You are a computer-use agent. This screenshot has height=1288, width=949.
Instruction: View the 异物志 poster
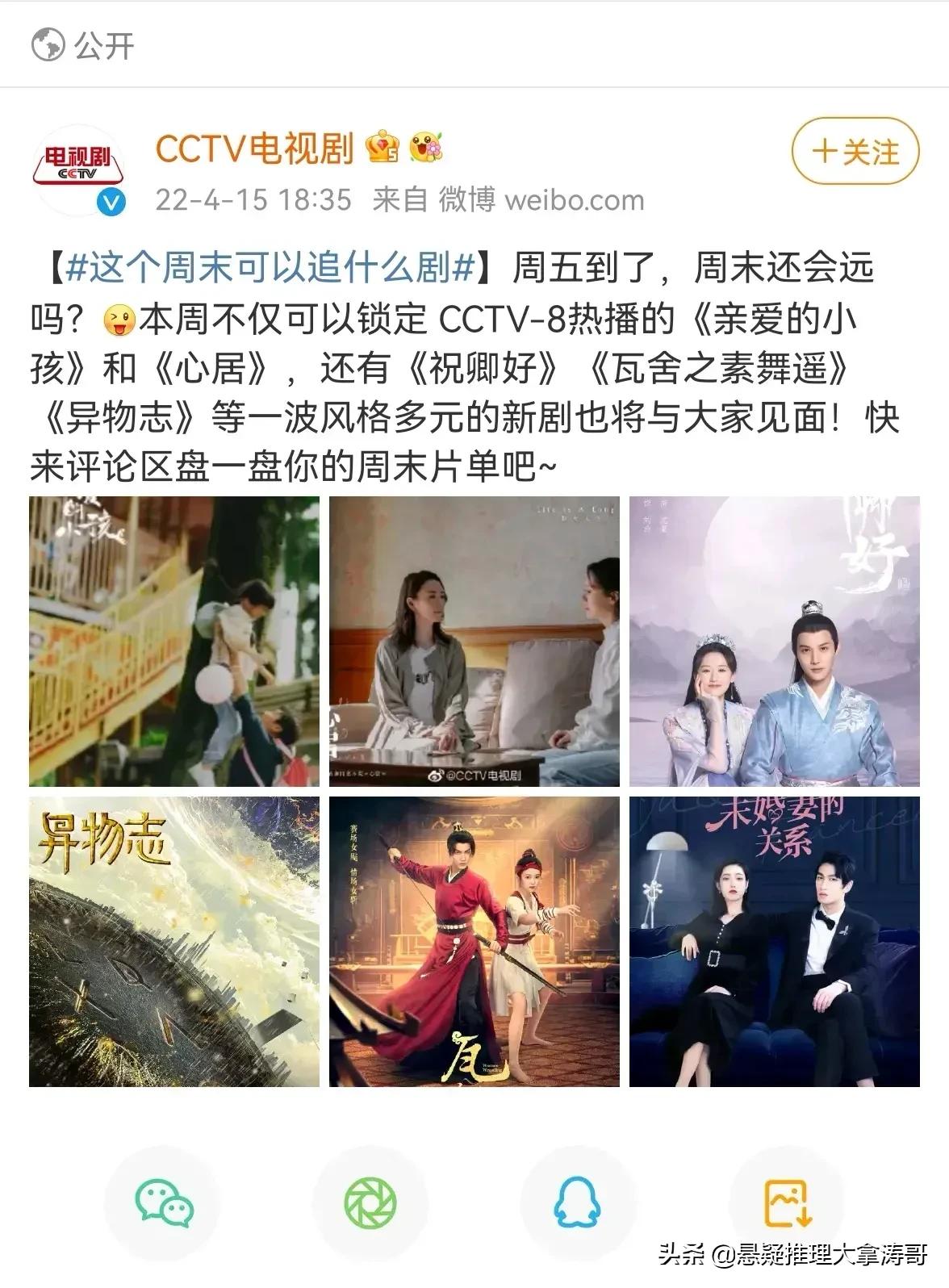pyautogui.click(x=174, y=942)
